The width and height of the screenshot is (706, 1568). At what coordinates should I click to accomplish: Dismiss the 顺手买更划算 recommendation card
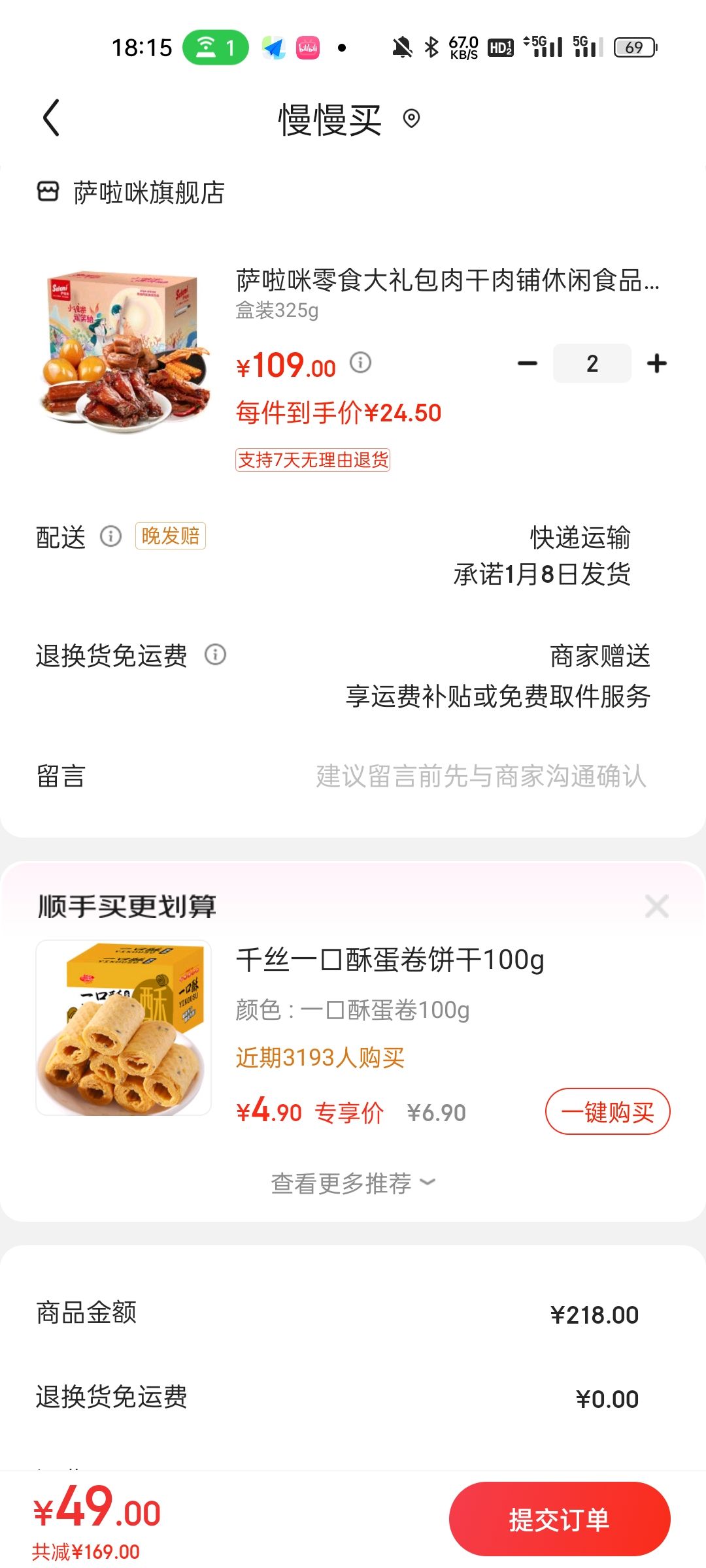(x=656, y=906)
